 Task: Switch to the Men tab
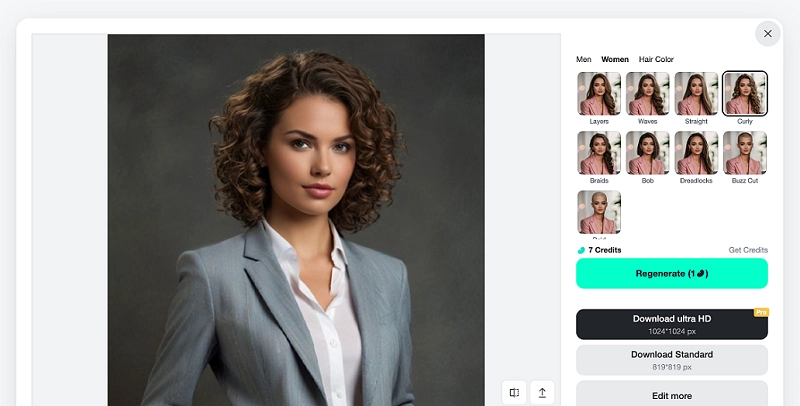pos(584,60)
